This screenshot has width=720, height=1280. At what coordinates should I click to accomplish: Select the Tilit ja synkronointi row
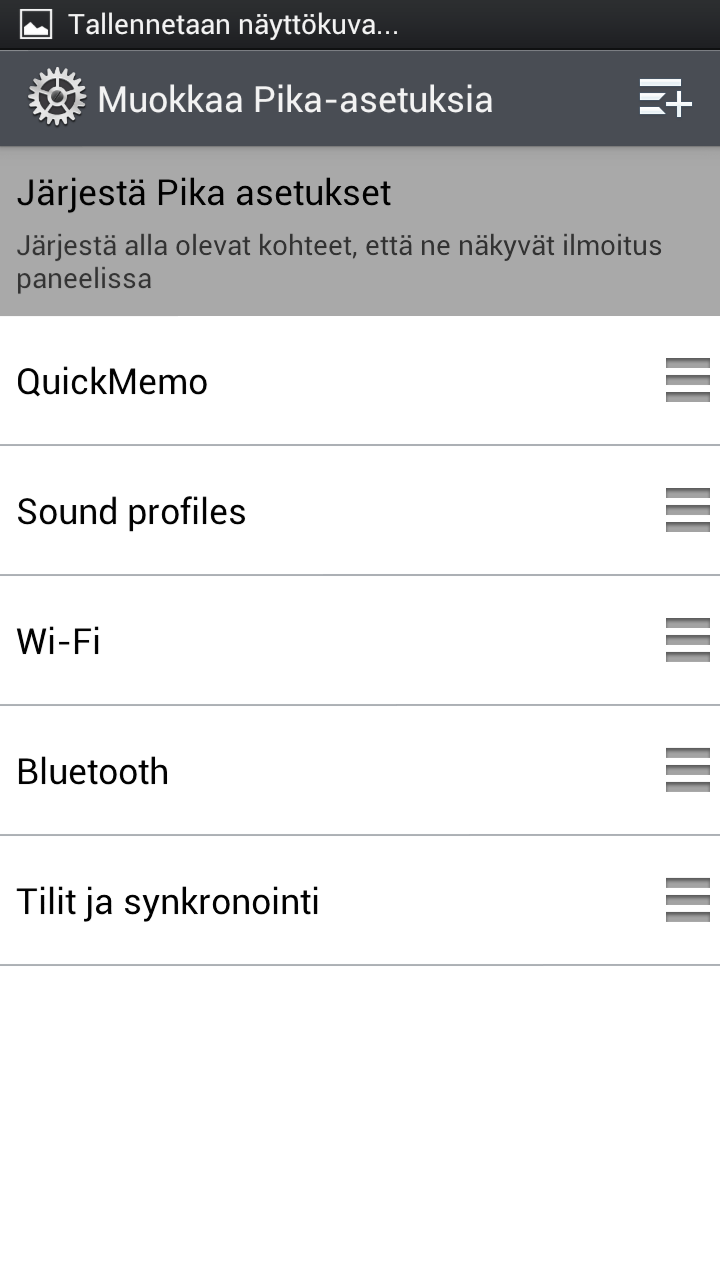pyautogui.click(x=320, y=901)
